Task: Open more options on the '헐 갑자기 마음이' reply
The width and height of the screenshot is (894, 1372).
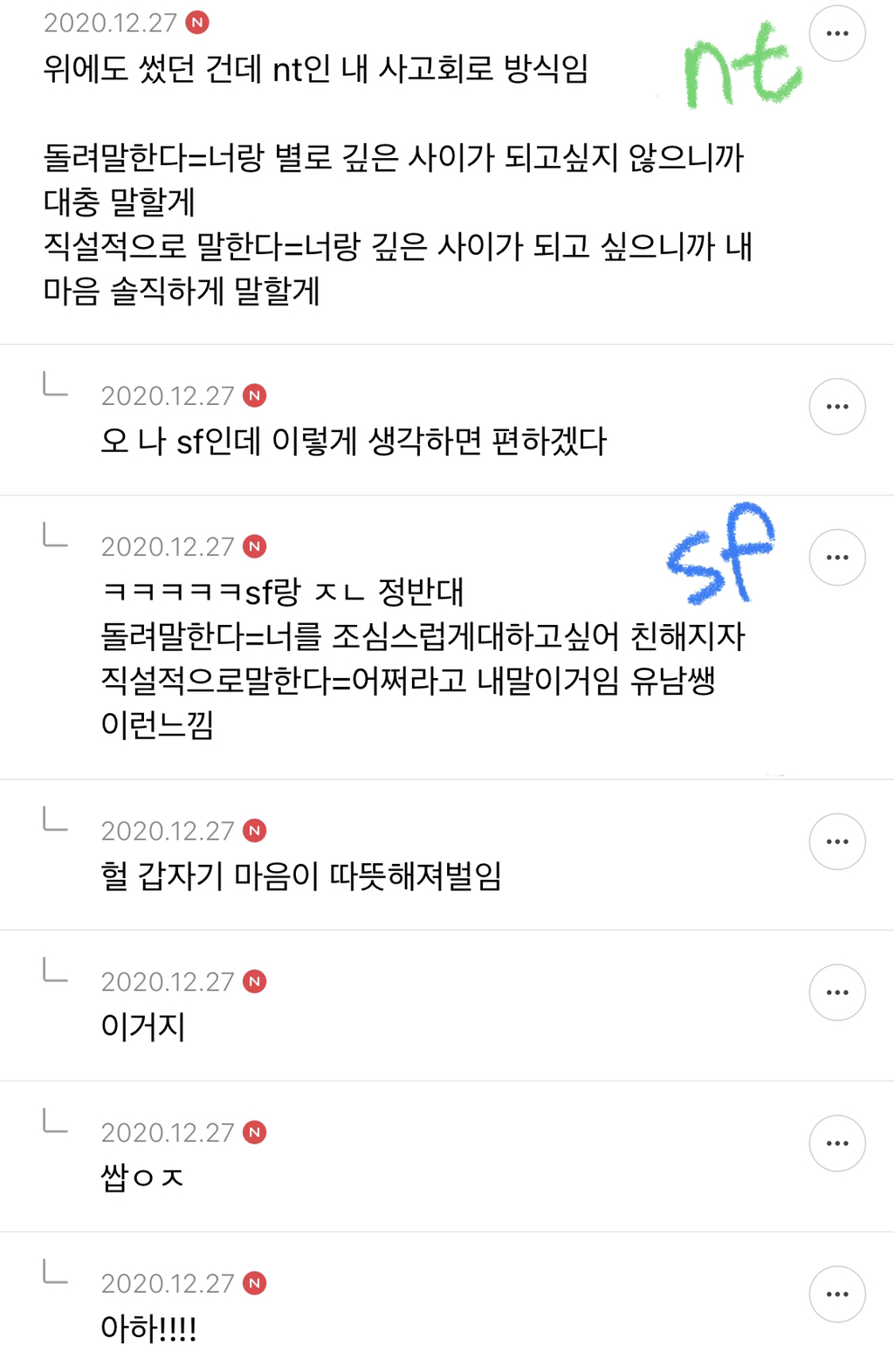Action: pyautogui.click(x=837, y=841)
